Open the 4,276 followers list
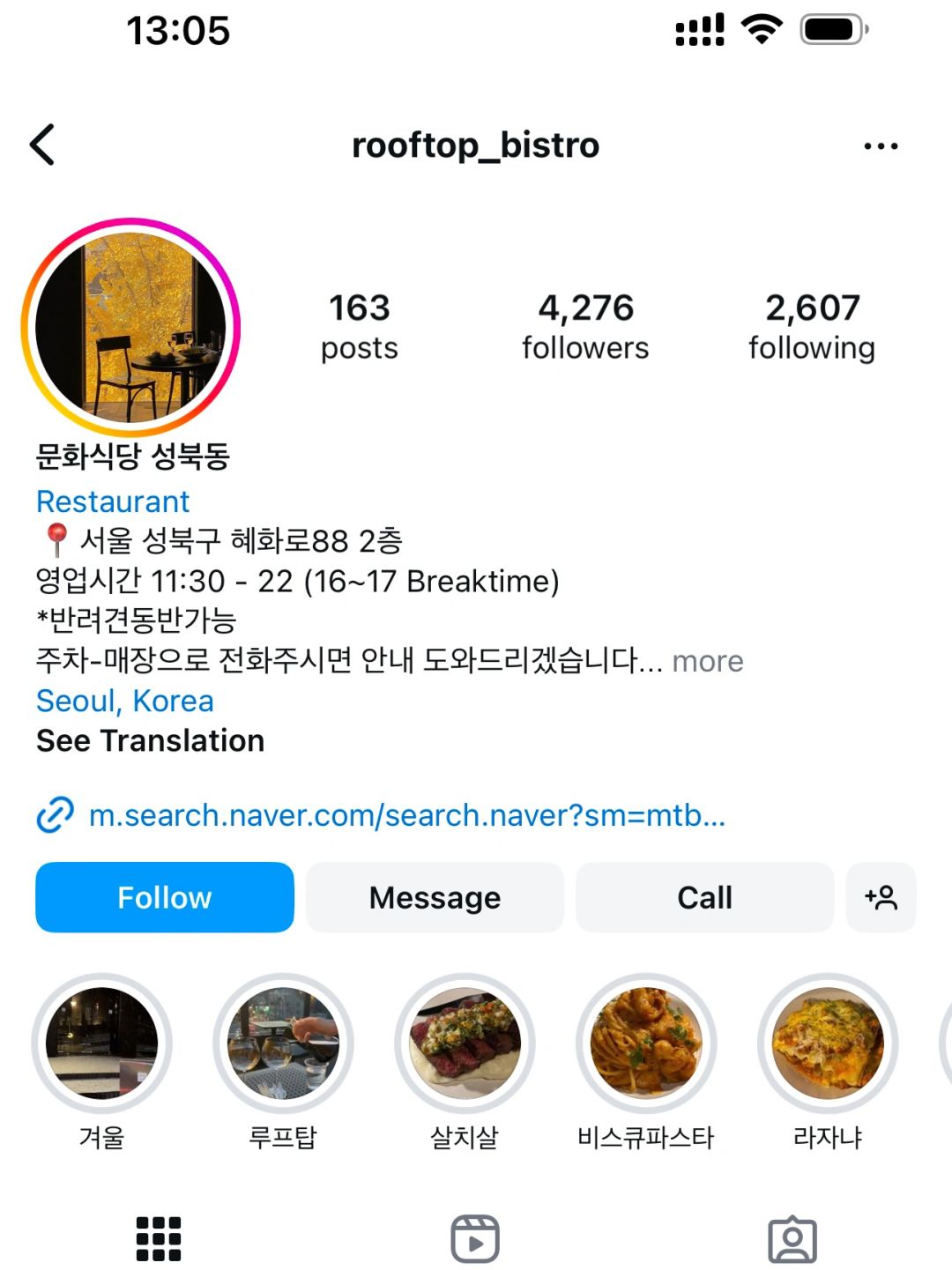 pyautogui.click(x=585, y=327)
